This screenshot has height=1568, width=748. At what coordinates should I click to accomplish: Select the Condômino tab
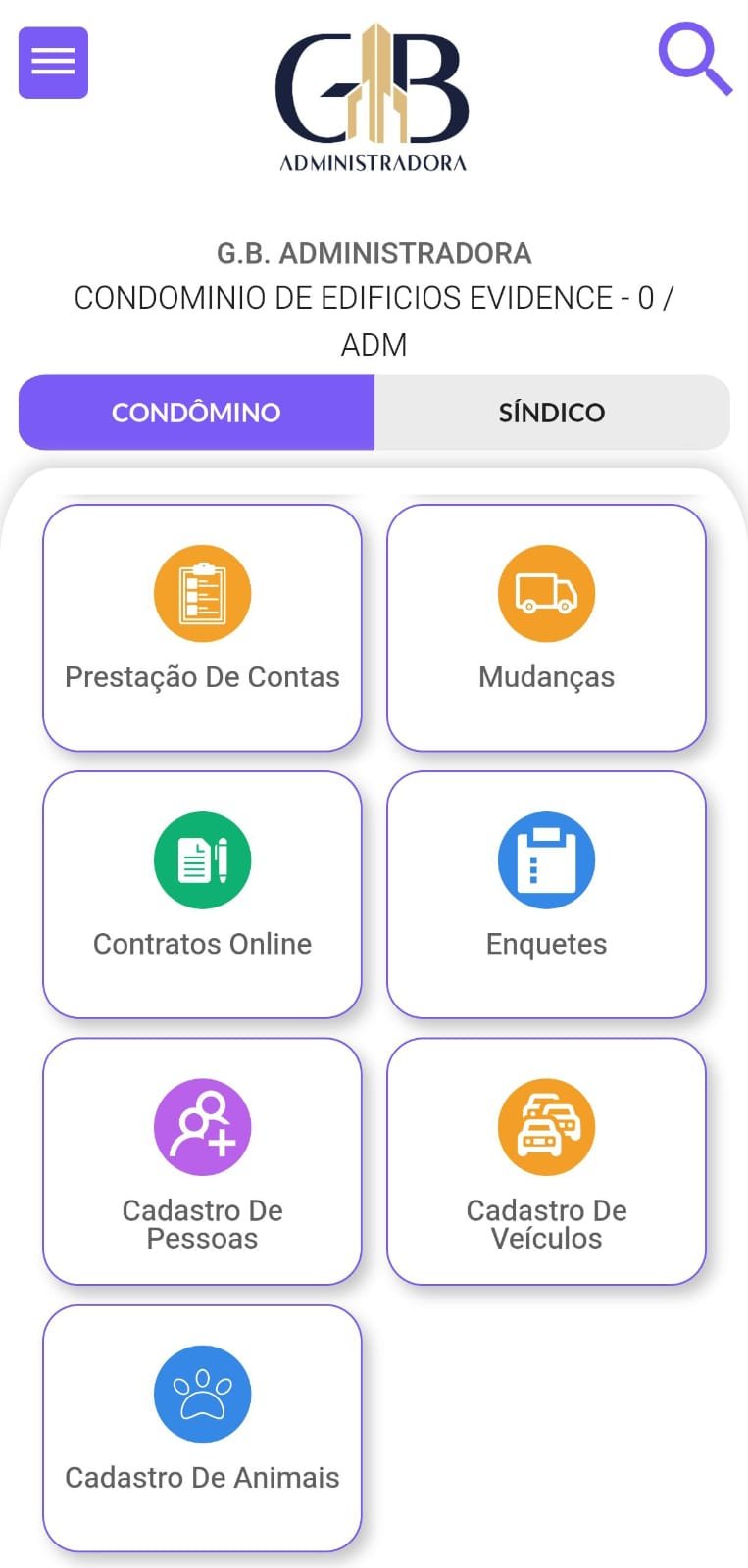[x=196, y=412]
